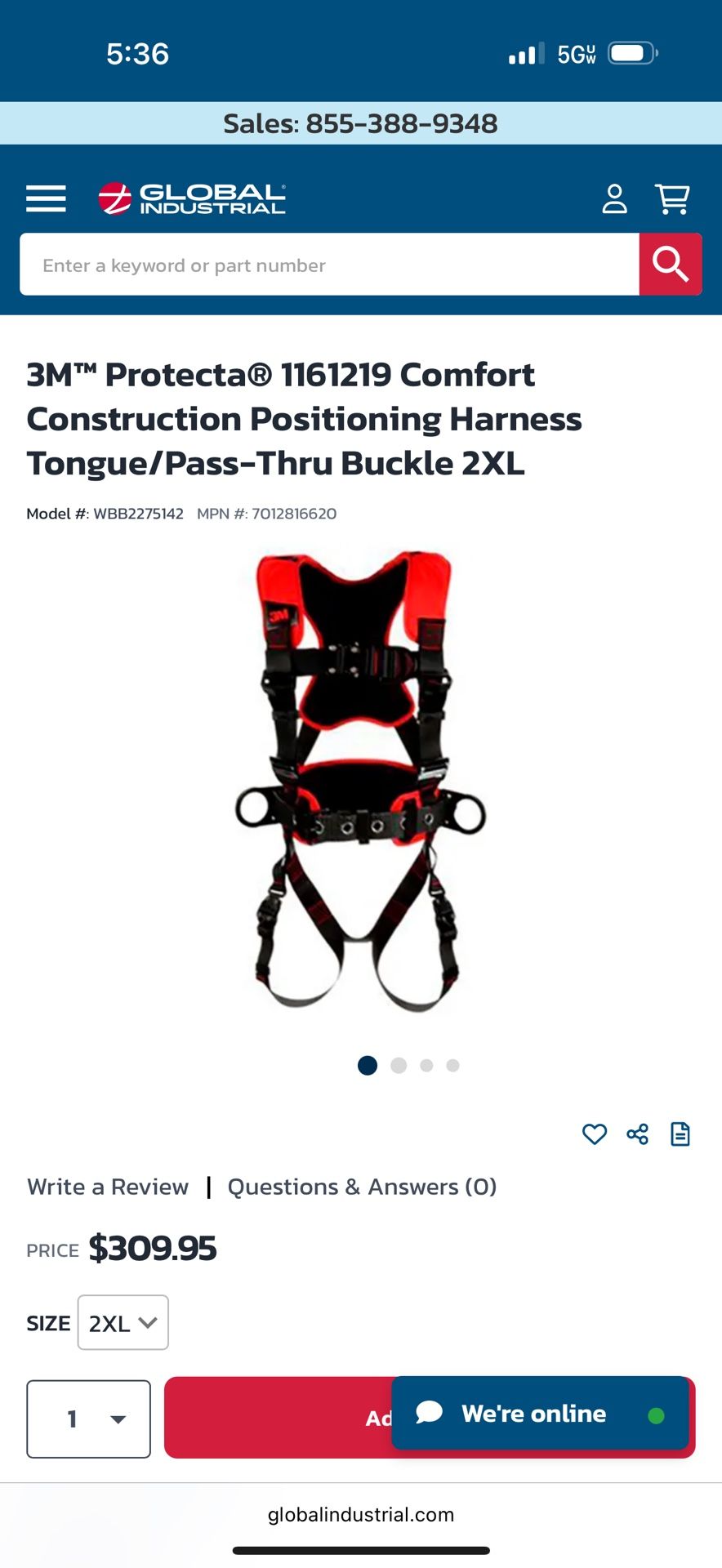Select Write a Review

[x=108, y=1187]
